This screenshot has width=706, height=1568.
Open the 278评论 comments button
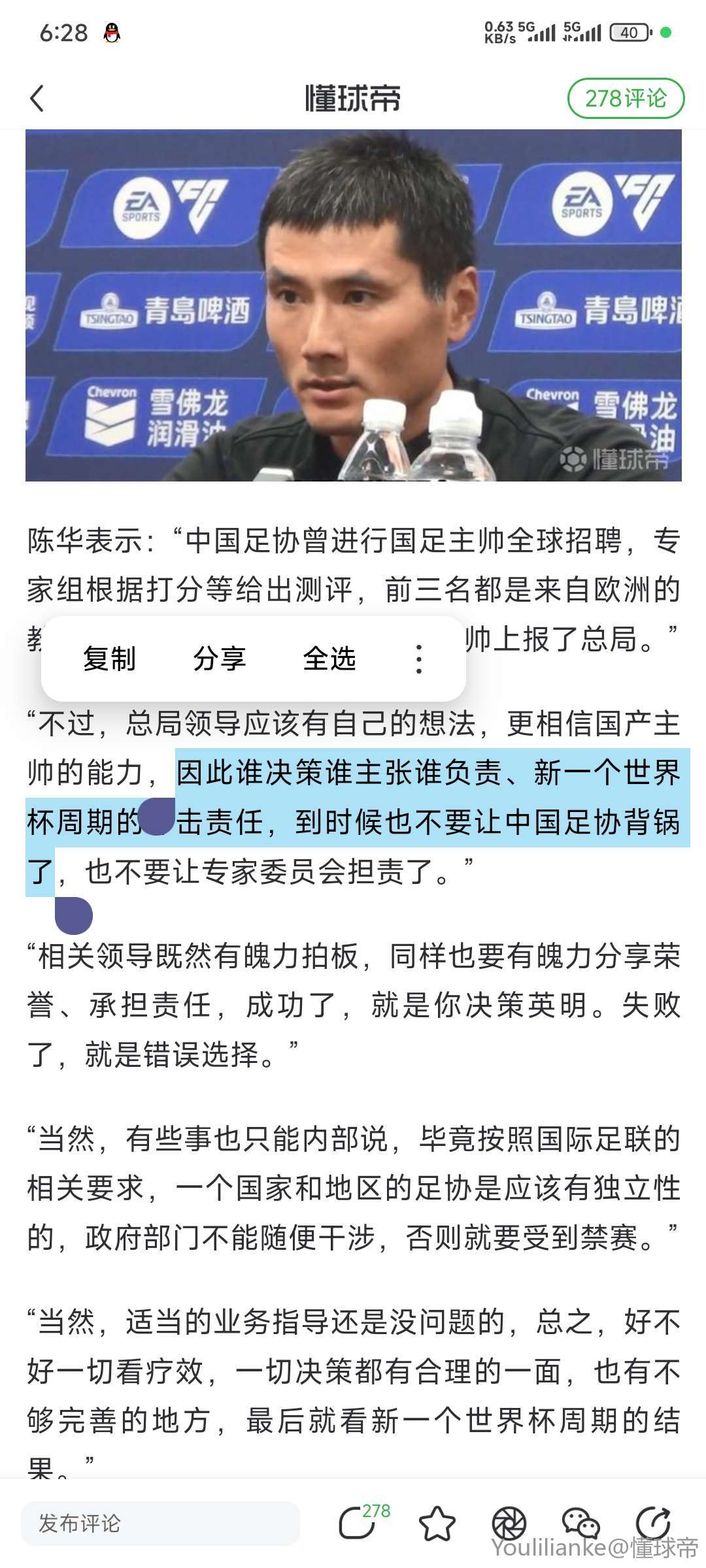(x=625, y=99)
